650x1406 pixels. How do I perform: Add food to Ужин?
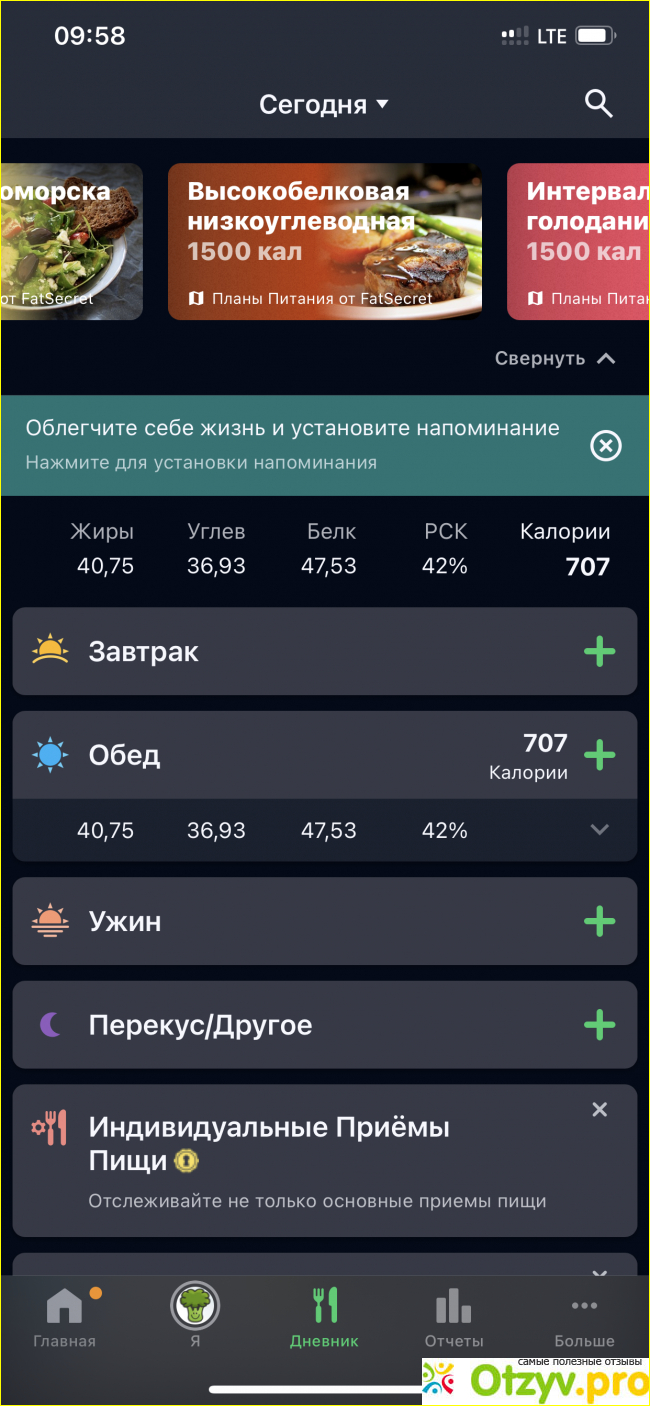pos(599,921)
